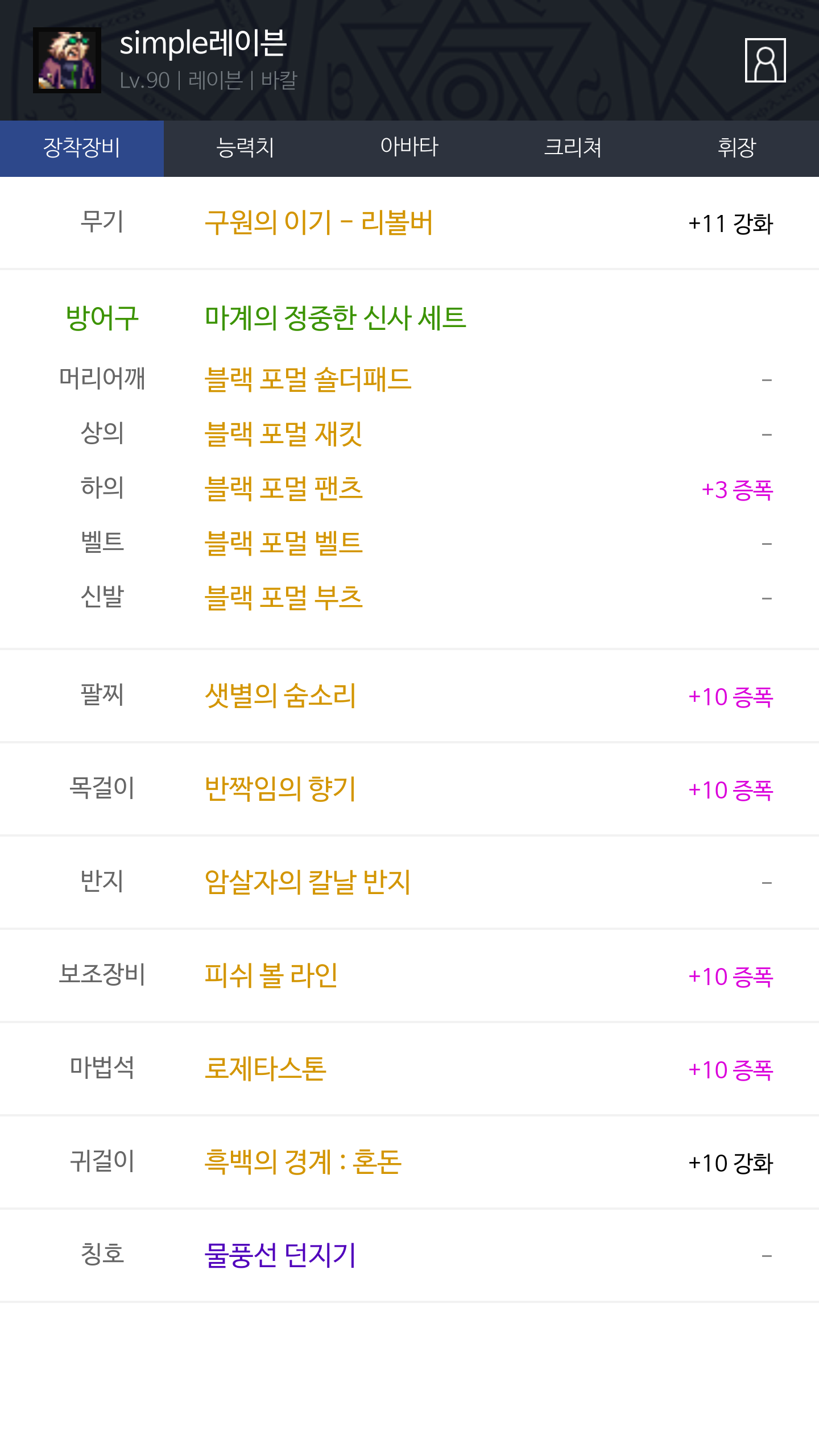
Task: Open bracelet item 샛별의 숨소리
Action: 280,696
